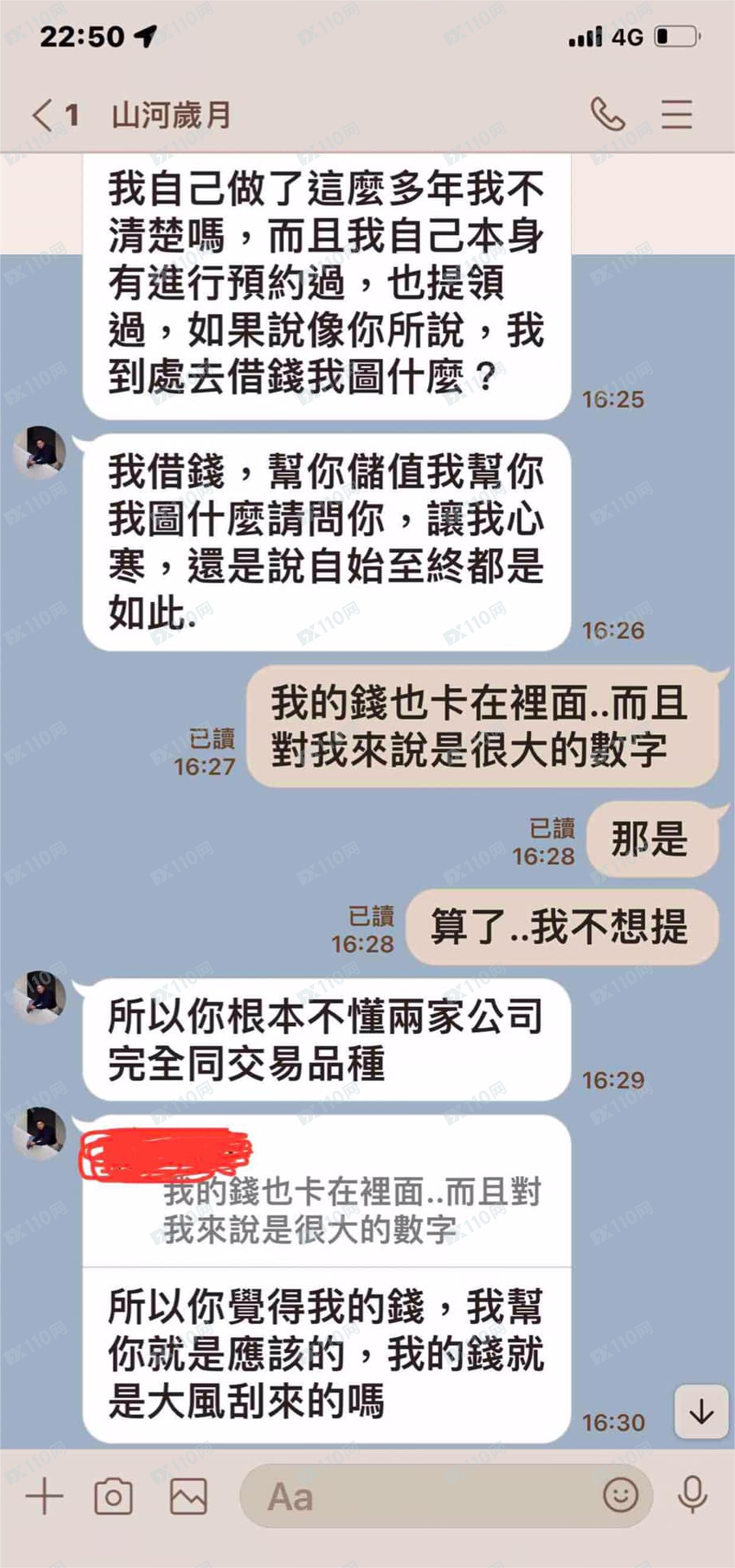735x1568 pixels.
Task: Open the emoji and sticker picker
Action: 621,1495
